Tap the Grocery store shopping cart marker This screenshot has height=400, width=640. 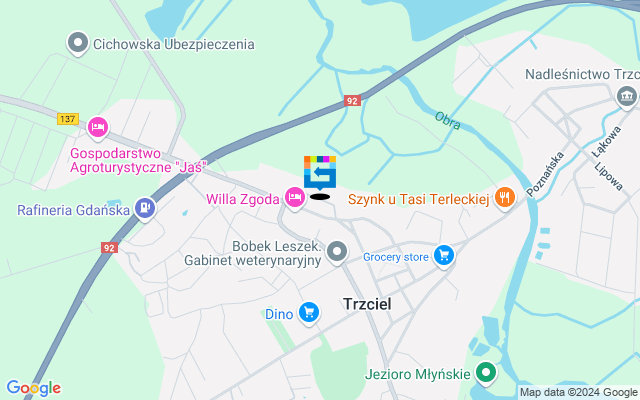coord(444,256)
